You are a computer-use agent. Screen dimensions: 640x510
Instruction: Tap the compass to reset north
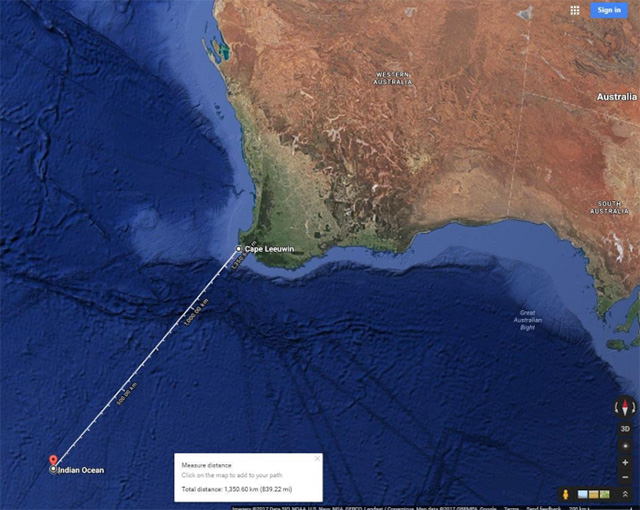tap(625, 407)
